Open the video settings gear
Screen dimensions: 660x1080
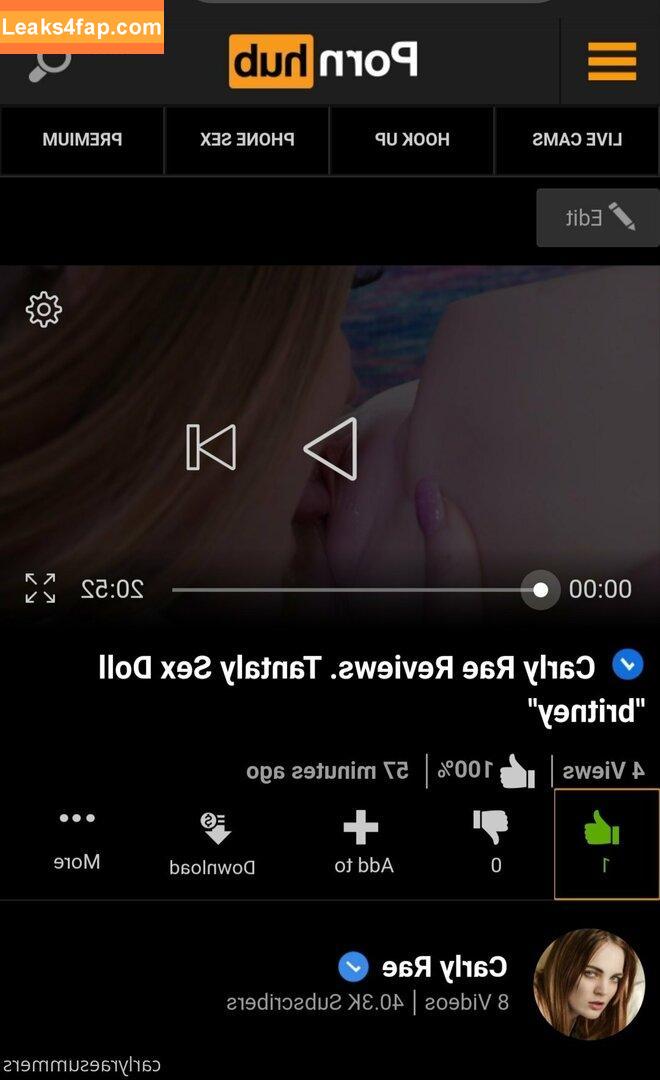coord(44,310)
